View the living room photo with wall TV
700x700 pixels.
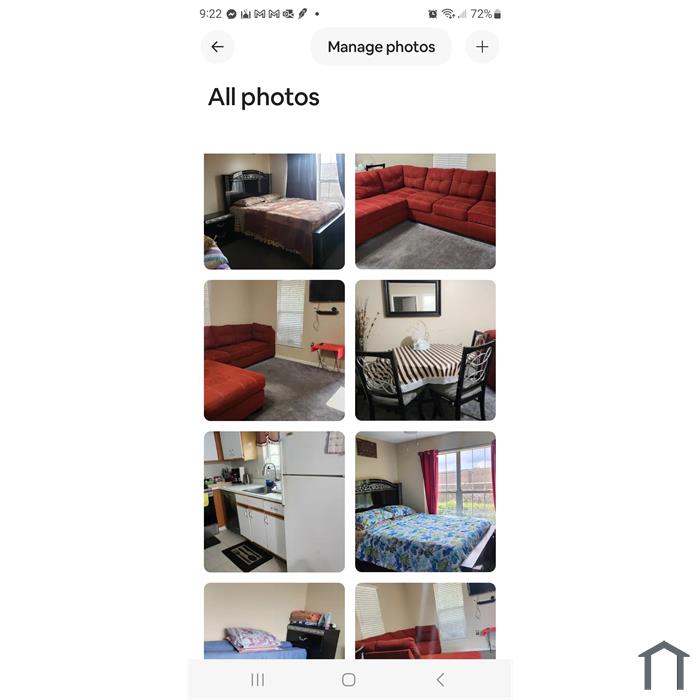(x=274, y=350)
